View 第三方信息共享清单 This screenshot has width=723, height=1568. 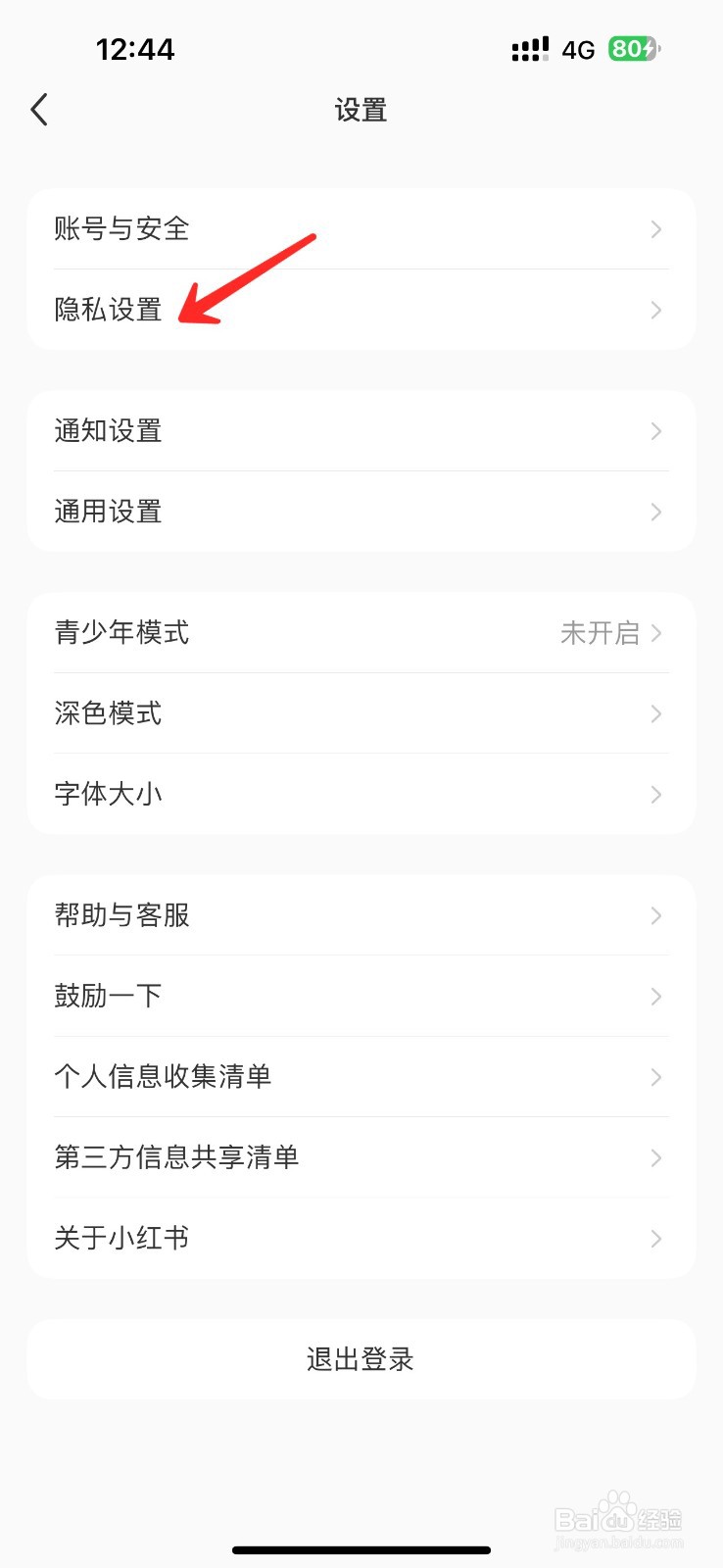(x=361, y=1157)
